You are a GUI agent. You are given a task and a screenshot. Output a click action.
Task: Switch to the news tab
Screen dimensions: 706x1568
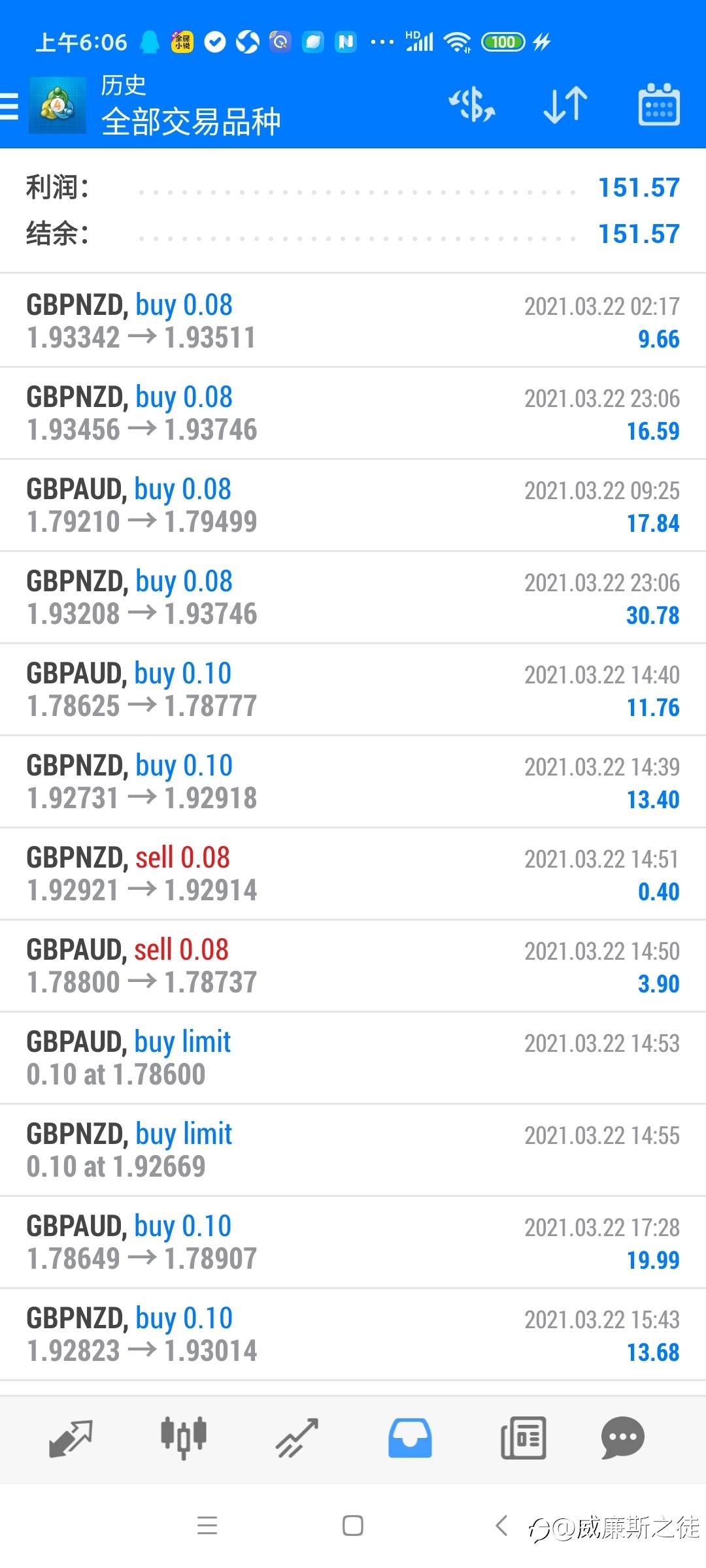pyautogui.click(x=523, y=1438)
